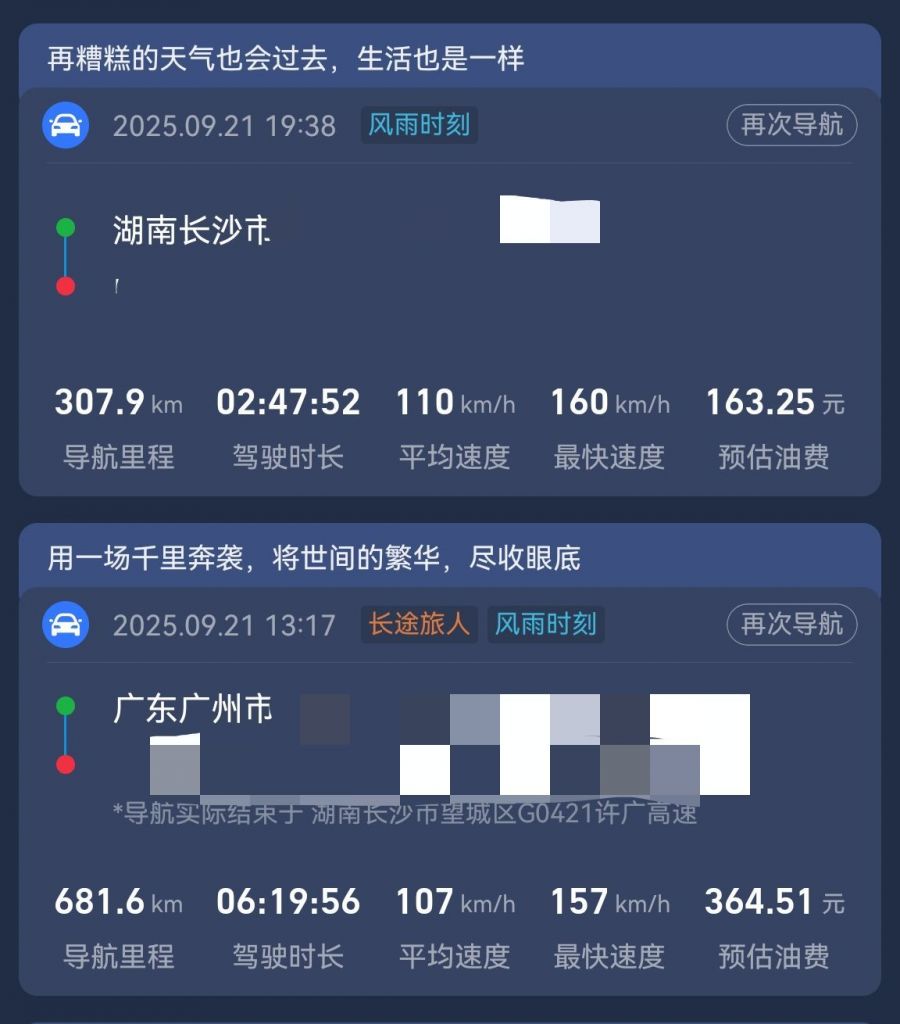This screenshot has height=1024, width=900.
Task: Click 再次导航 on the 19:38 trip
Action: point(791,125)
